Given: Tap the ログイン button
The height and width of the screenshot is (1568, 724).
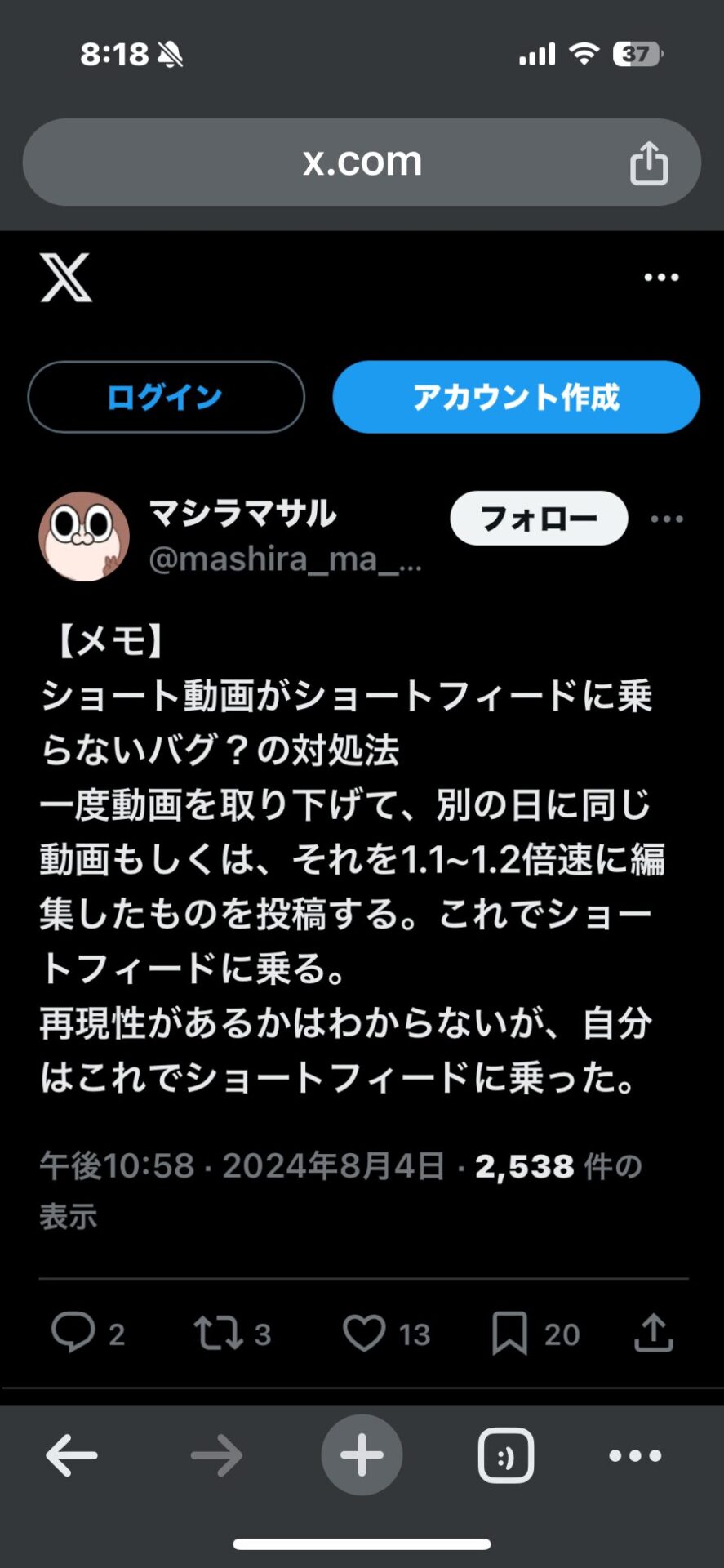Looking at the screenshot, I should click(166, 397).
